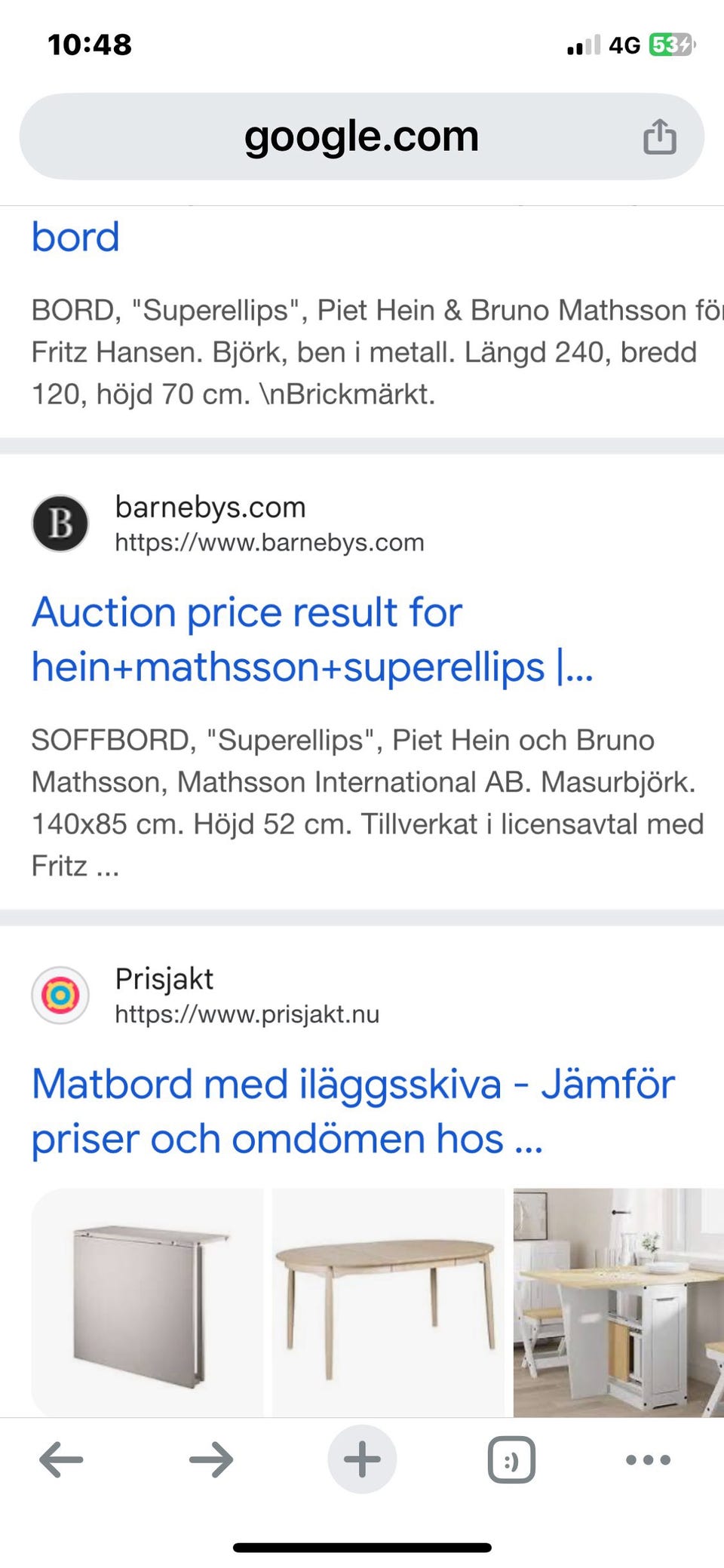The width and height of the screenshot is (724, 1568).
Task: View the white kitchen foldable table image
Action: pos(618,1303)
